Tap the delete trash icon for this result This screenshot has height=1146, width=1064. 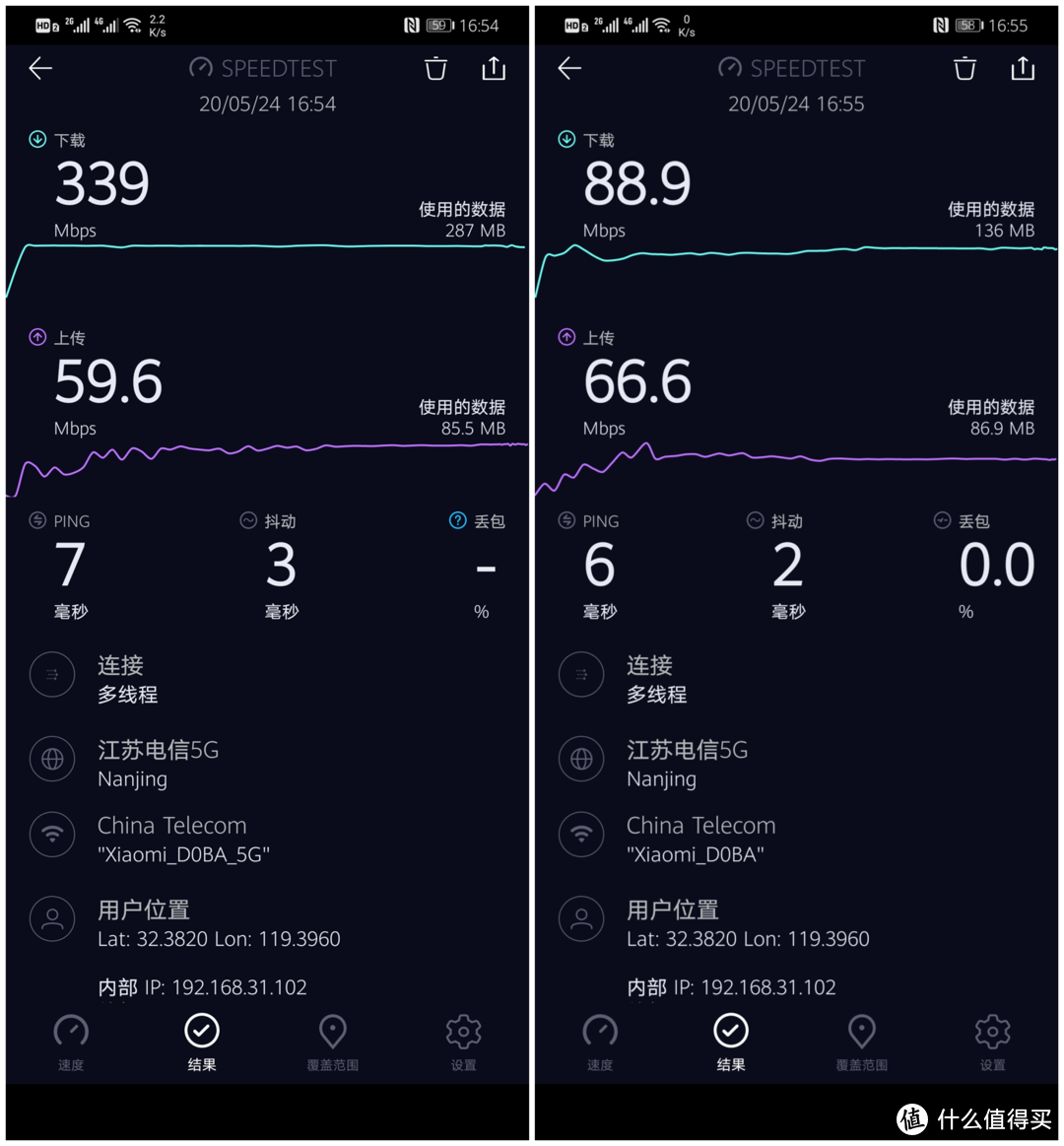(434, 68)
